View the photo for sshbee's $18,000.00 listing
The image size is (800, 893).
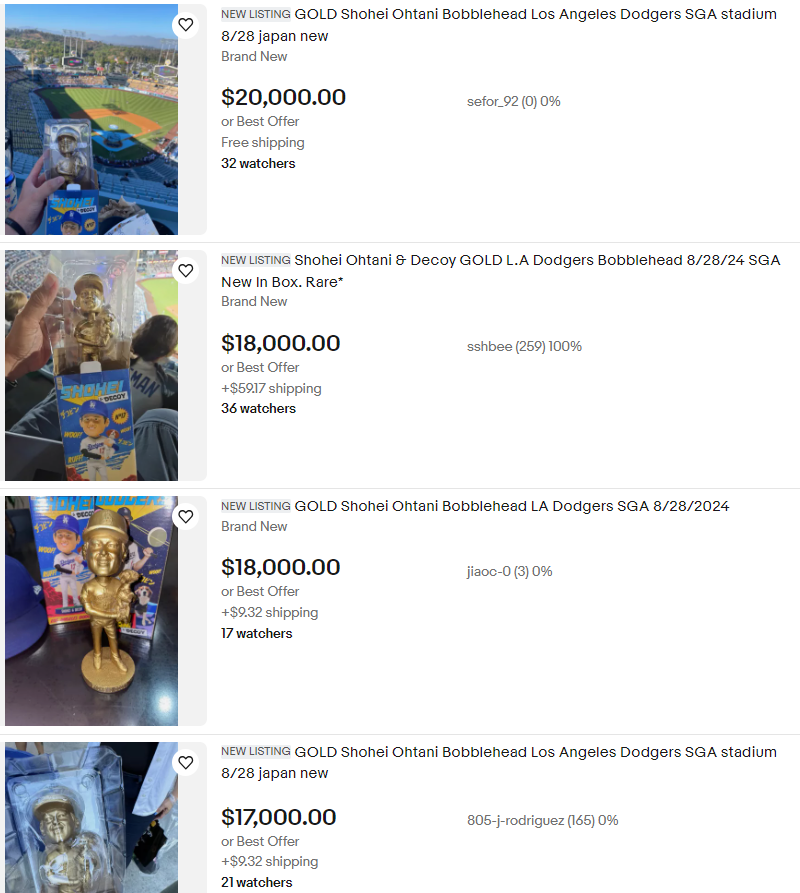click(x=91, y=366)
